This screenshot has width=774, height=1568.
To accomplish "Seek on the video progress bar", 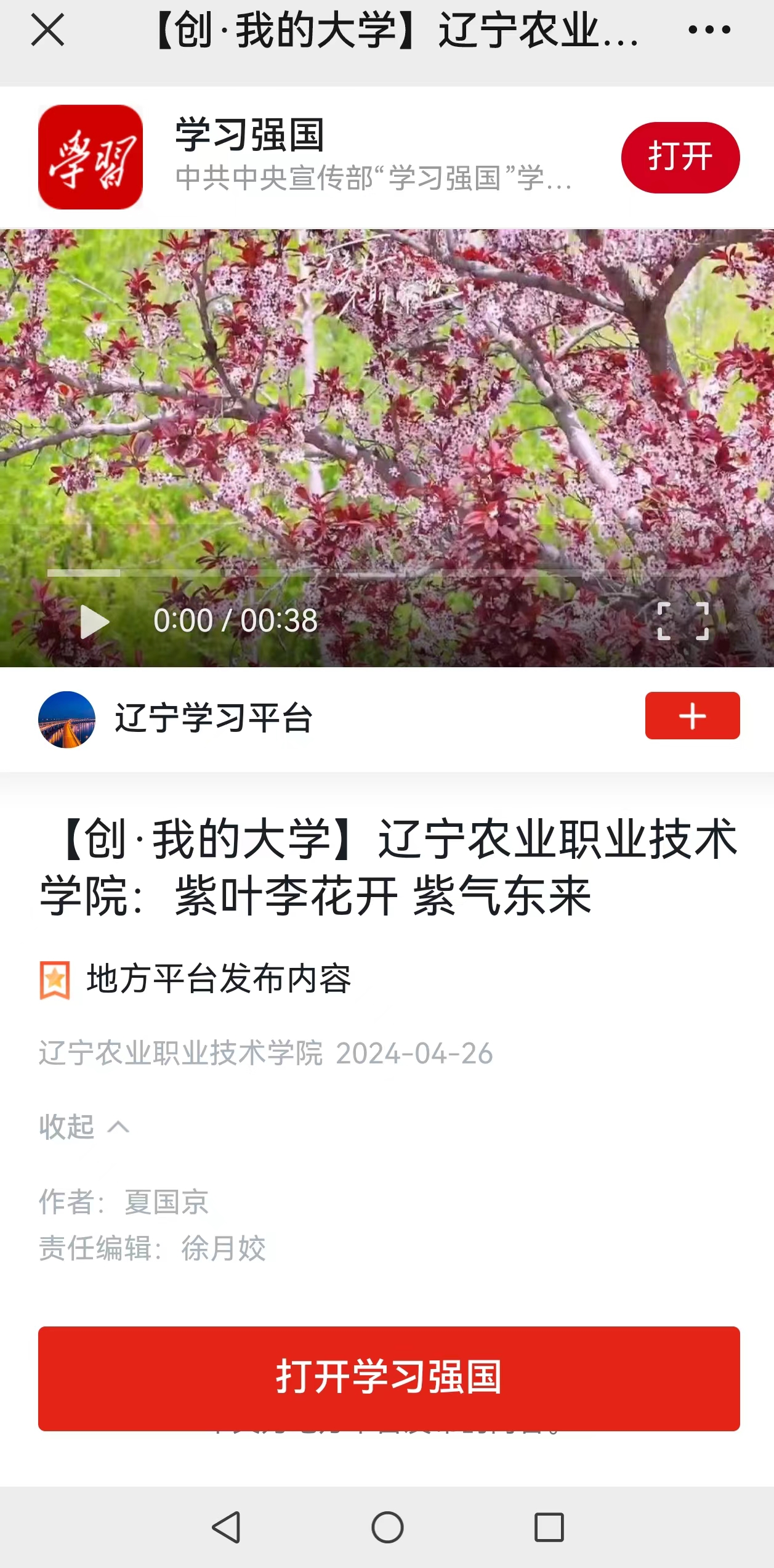I will pyautogui.click(x=388, y=573).
